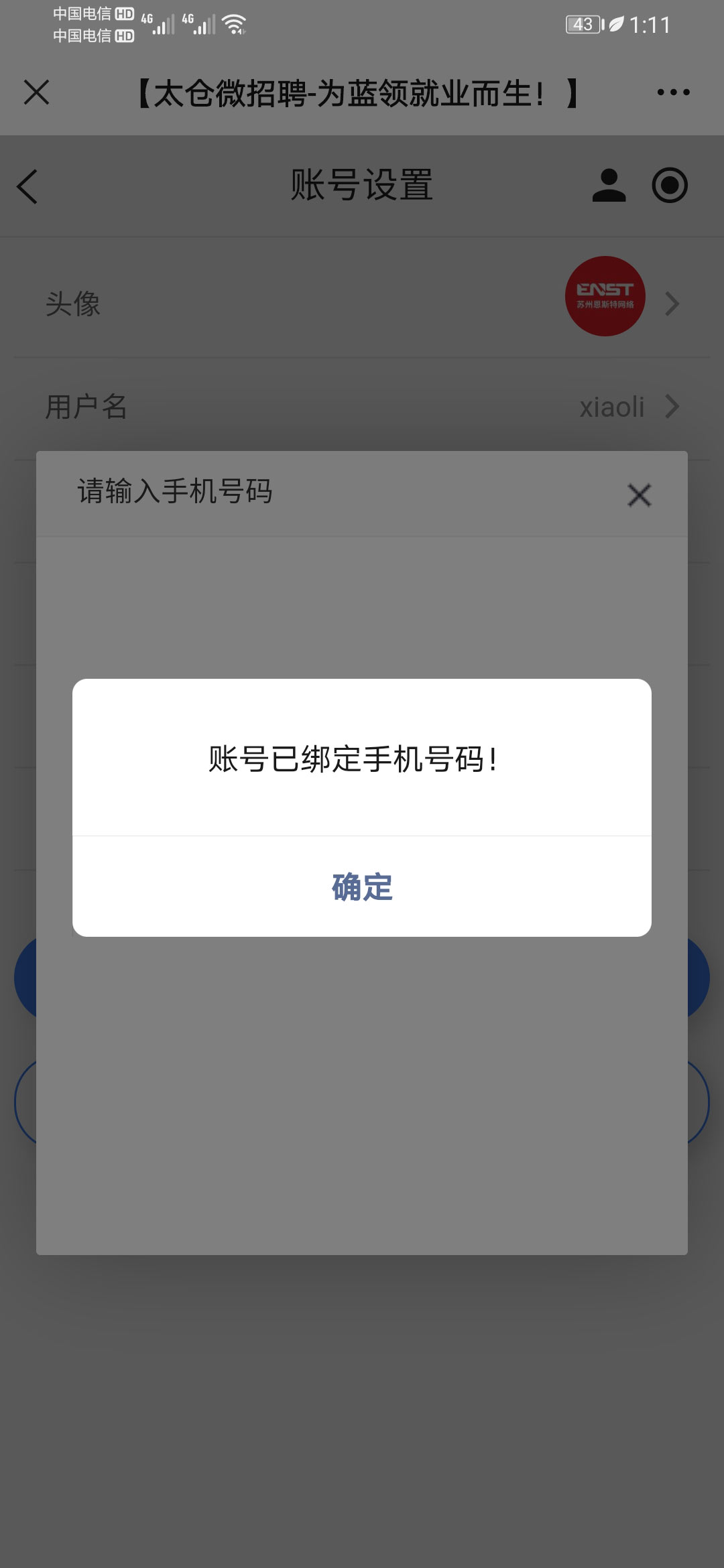Close the mini program page
Image resolution: width=724 pixels, height=1568 pixels.
tap(36, 92)
